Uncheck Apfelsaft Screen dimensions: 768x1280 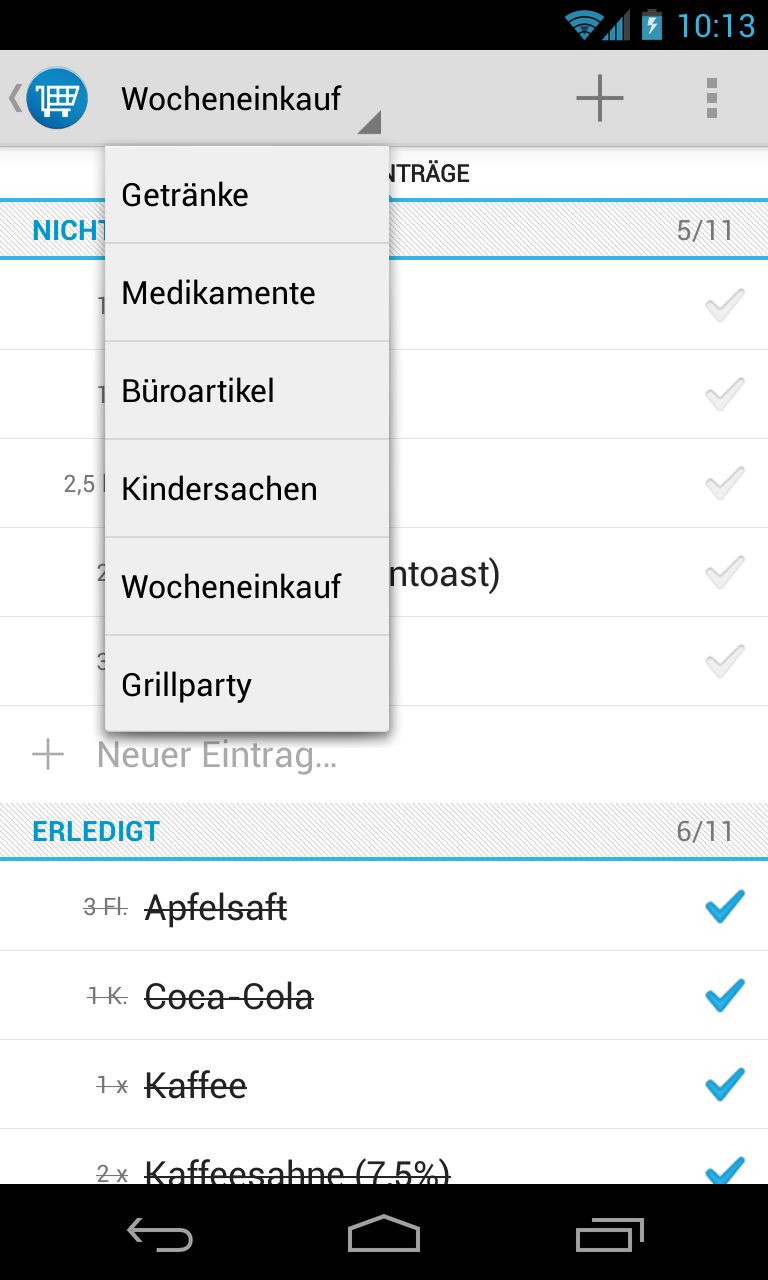724,906
